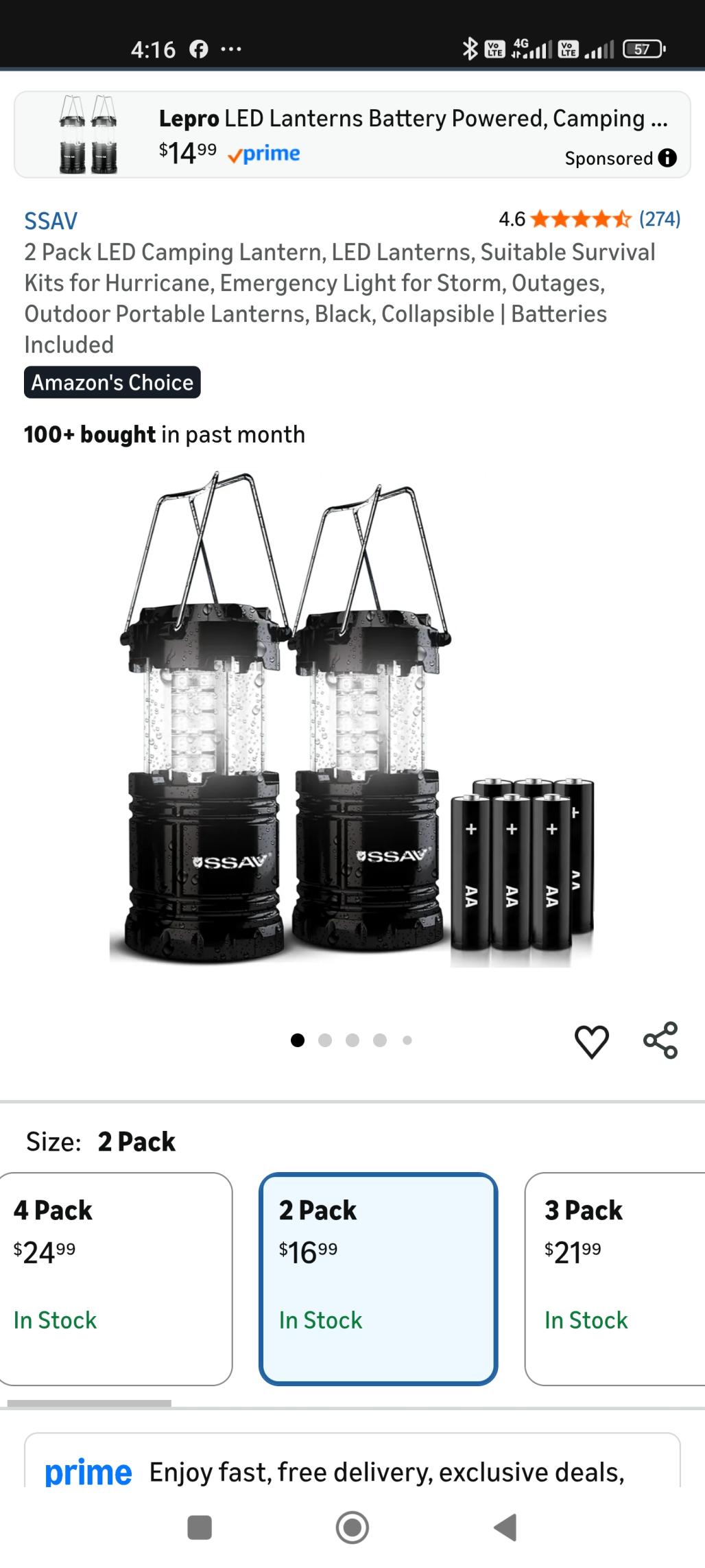
Task: Show sponsored ad info icon
Action: click(x=667, y=158)
